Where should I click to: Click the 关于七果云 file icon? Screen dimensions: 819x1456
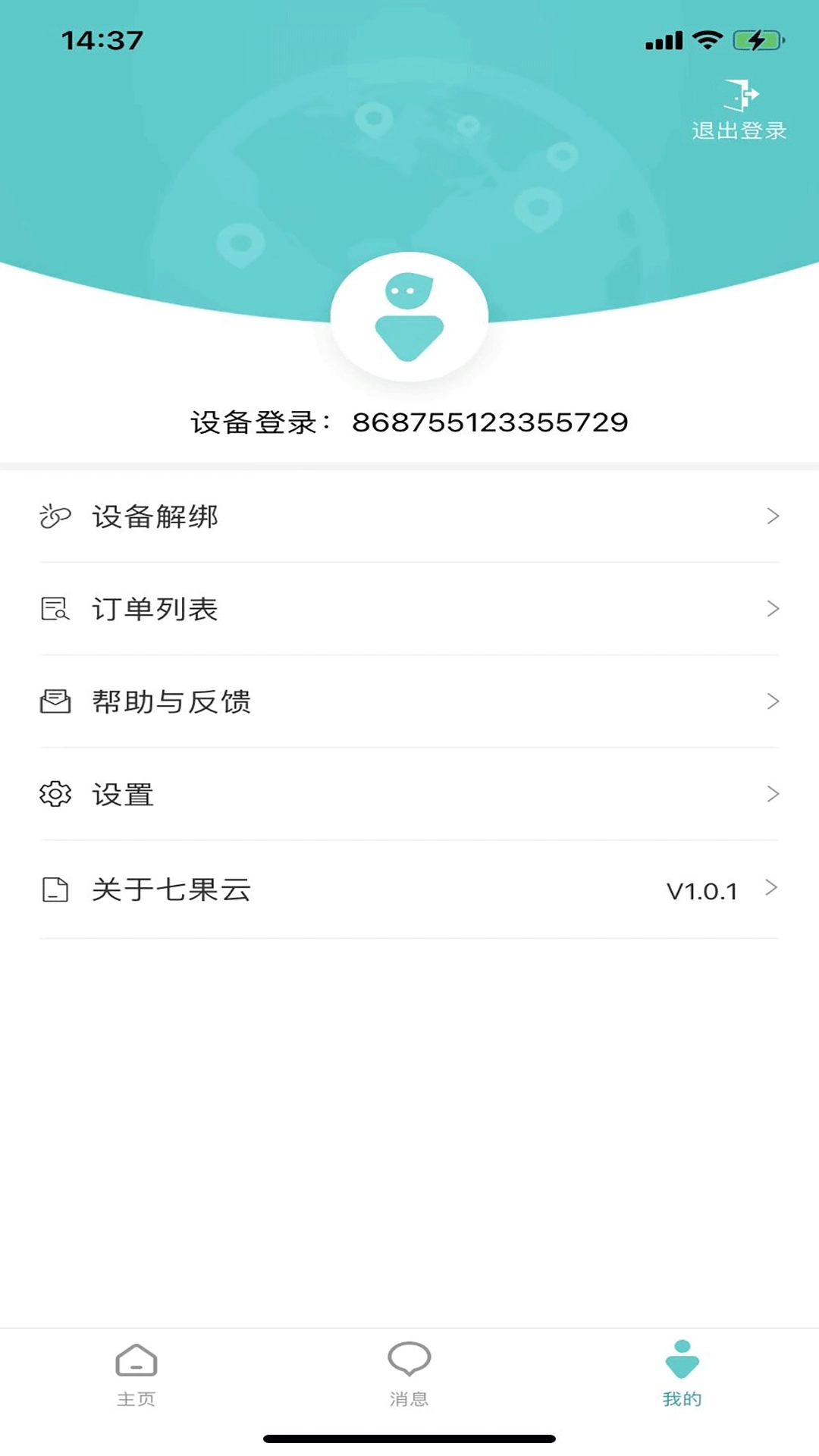point(53,890)
